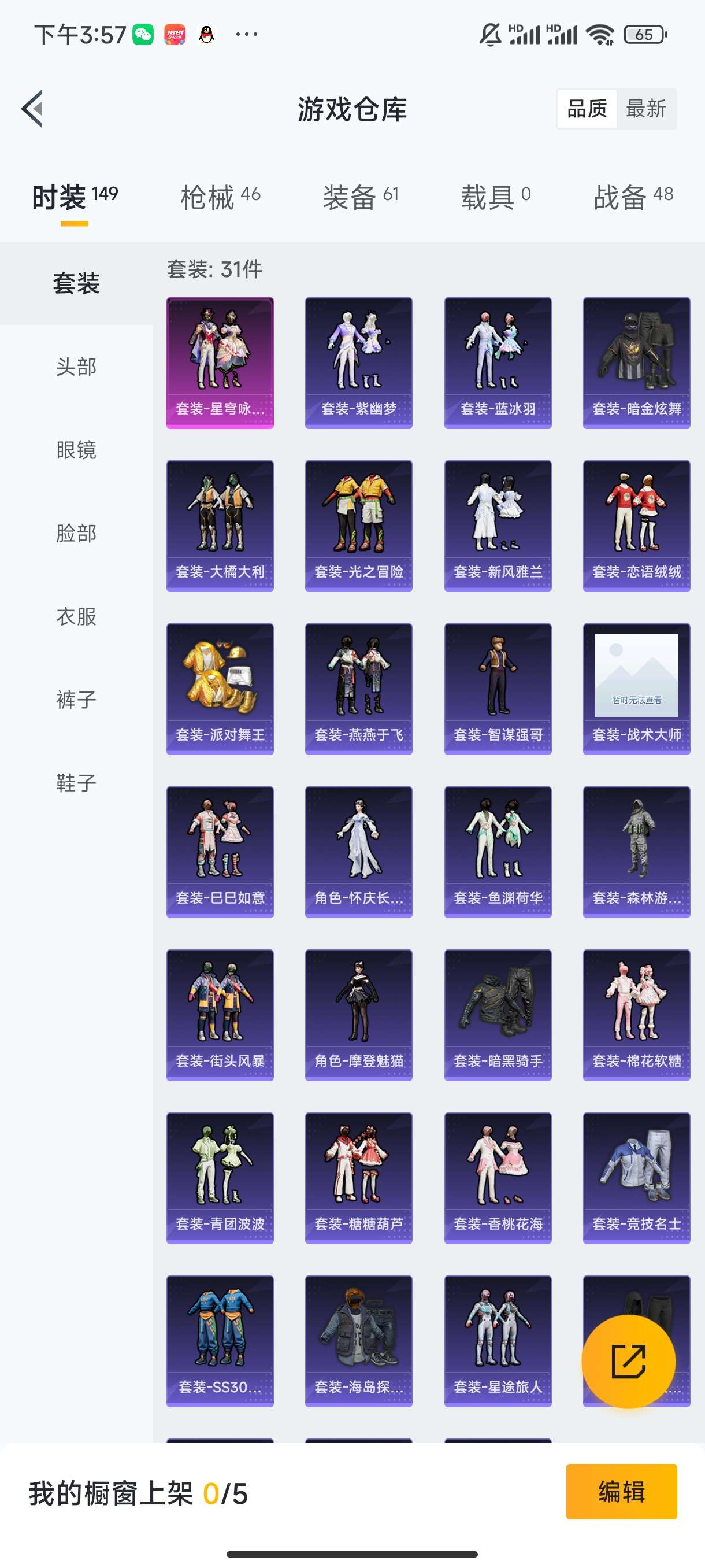
Task: Sort the warehouse by 最新
Action: coord(646,109)
